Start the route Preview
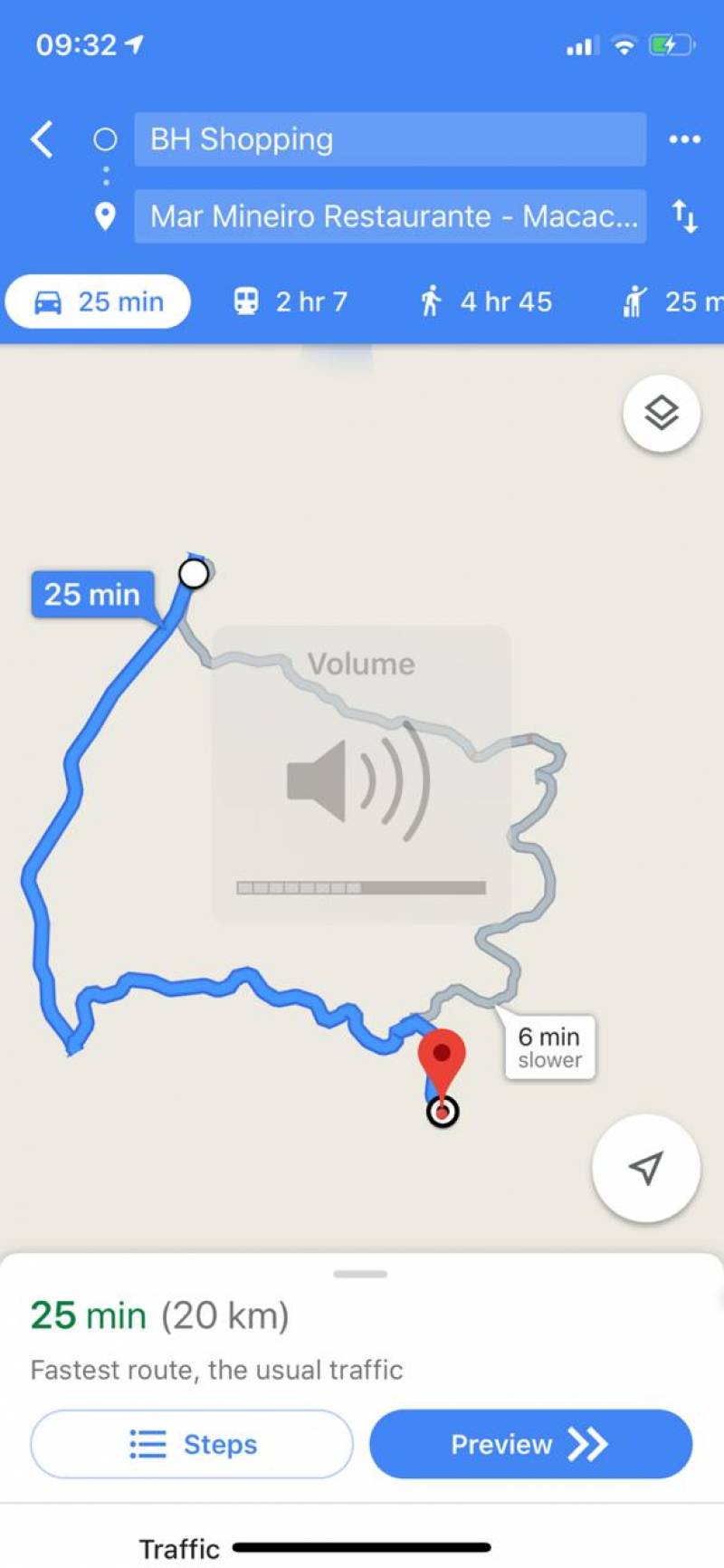This screenshot has width=724, height=1568. click(530, 1444)
